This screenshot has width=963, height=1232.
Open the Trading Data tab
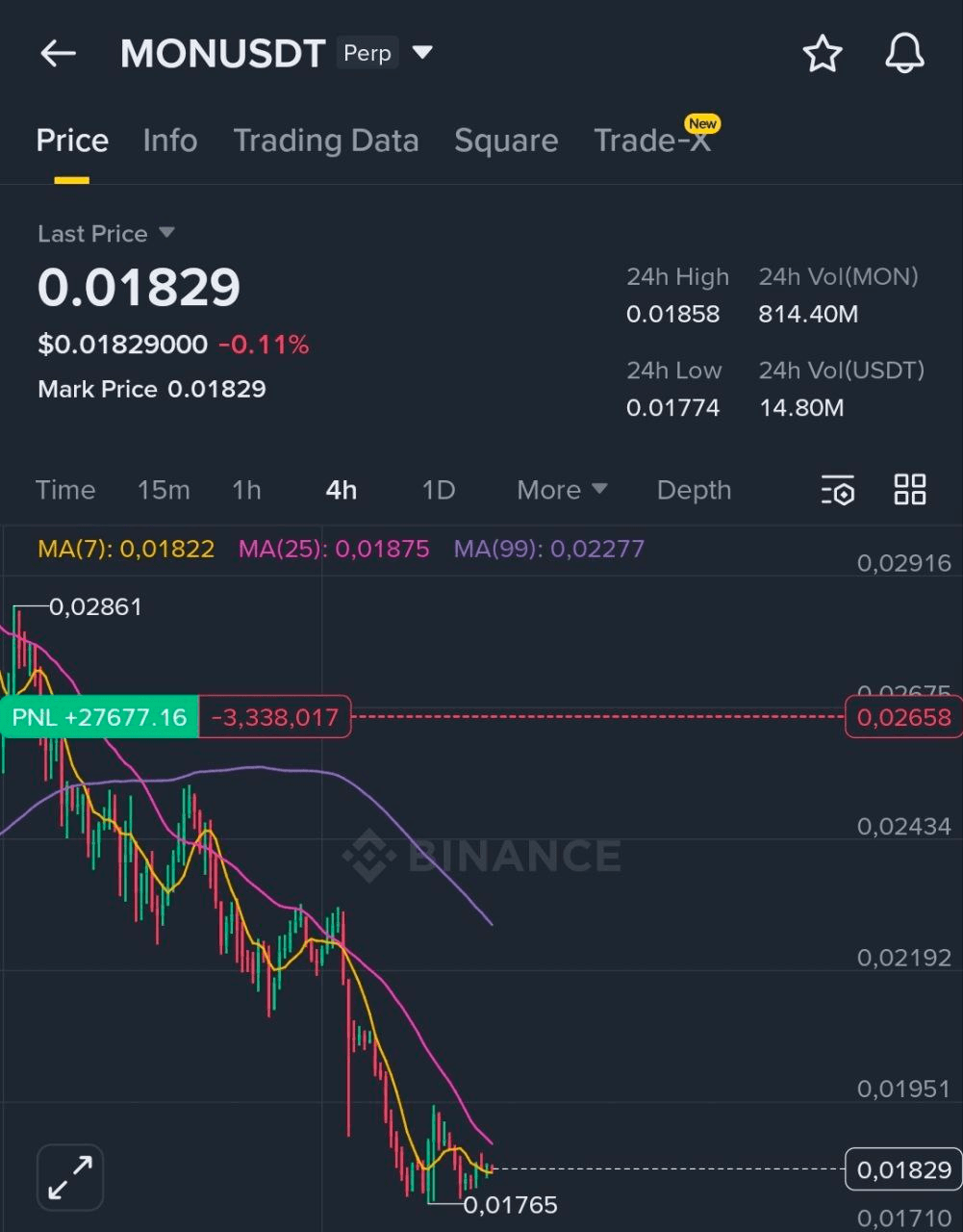[x=326, y=141]
